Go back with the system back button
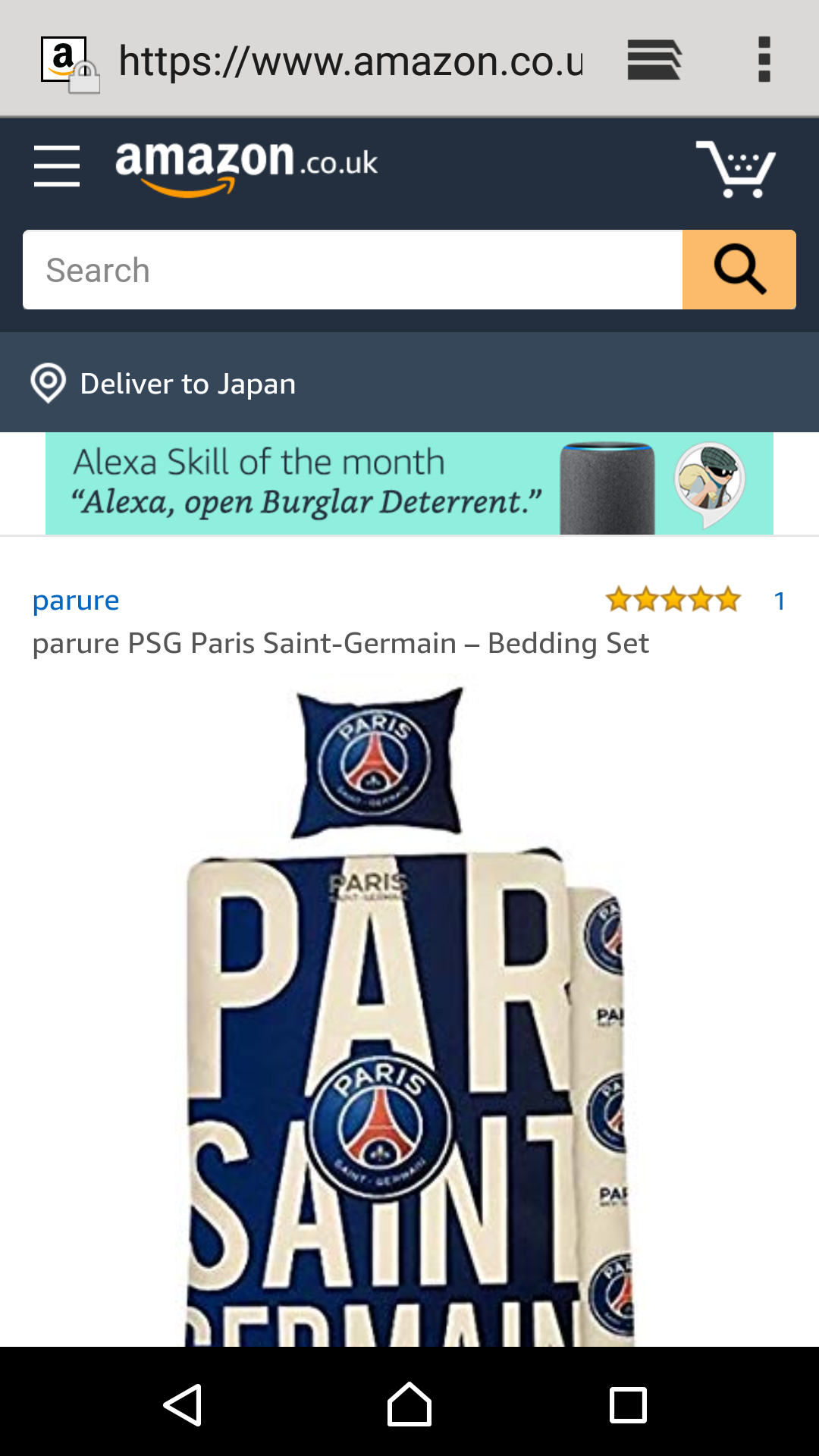Viewport: 819px width, 1456px height. (x=183, y=1405)
